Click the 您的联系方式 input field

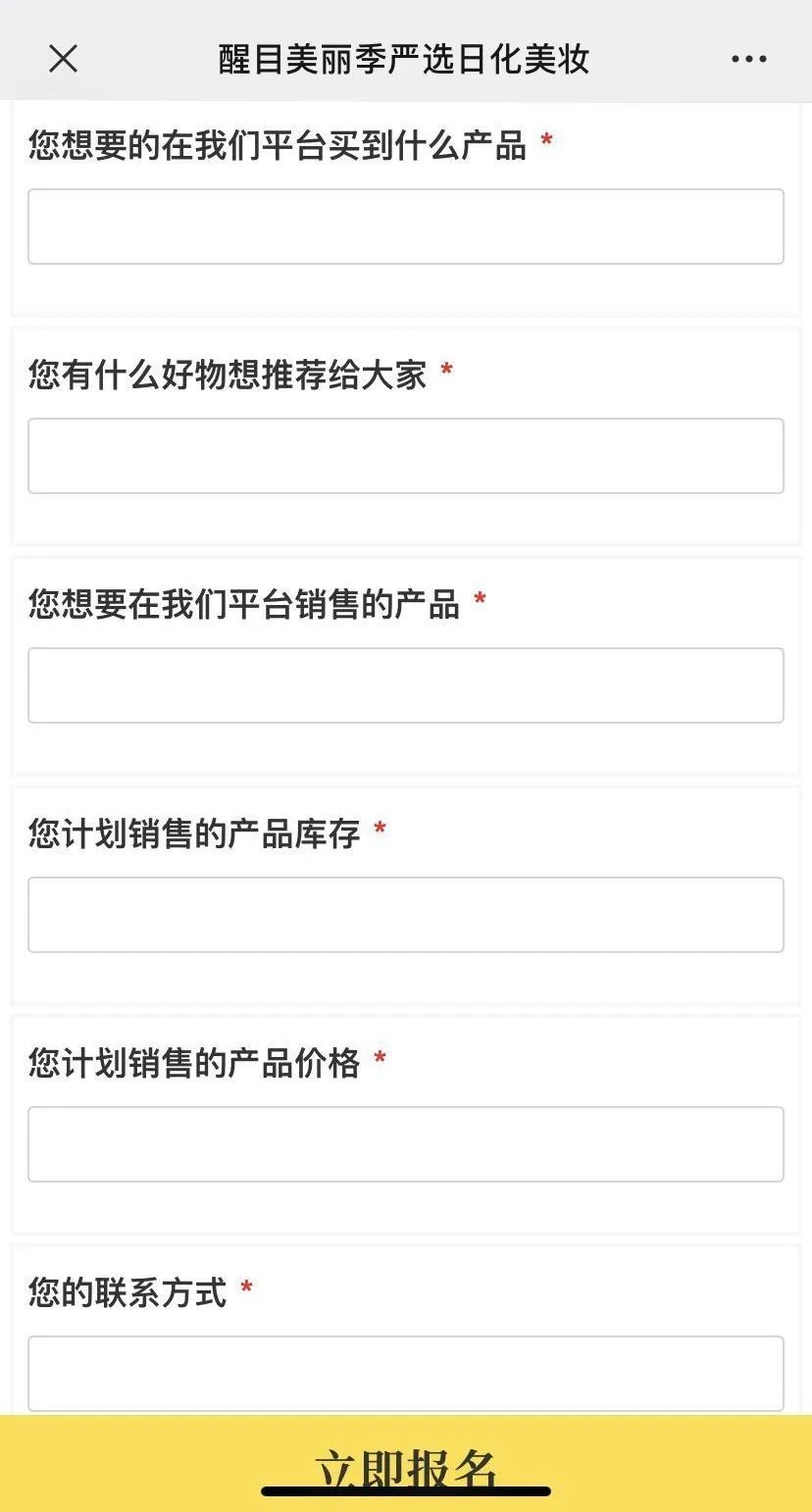click(x=405, y=1373)
